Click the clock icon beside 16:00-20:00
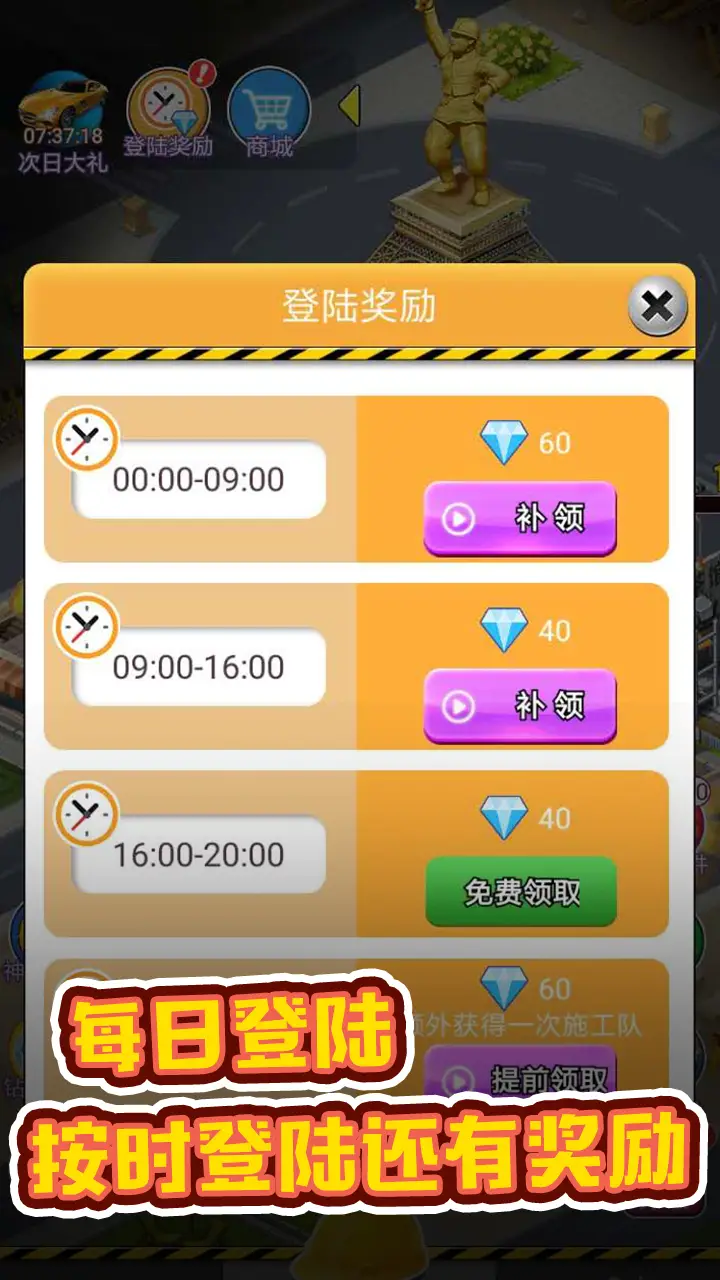Viewport: 720px width, 1280px height. [x=86, y=813]
